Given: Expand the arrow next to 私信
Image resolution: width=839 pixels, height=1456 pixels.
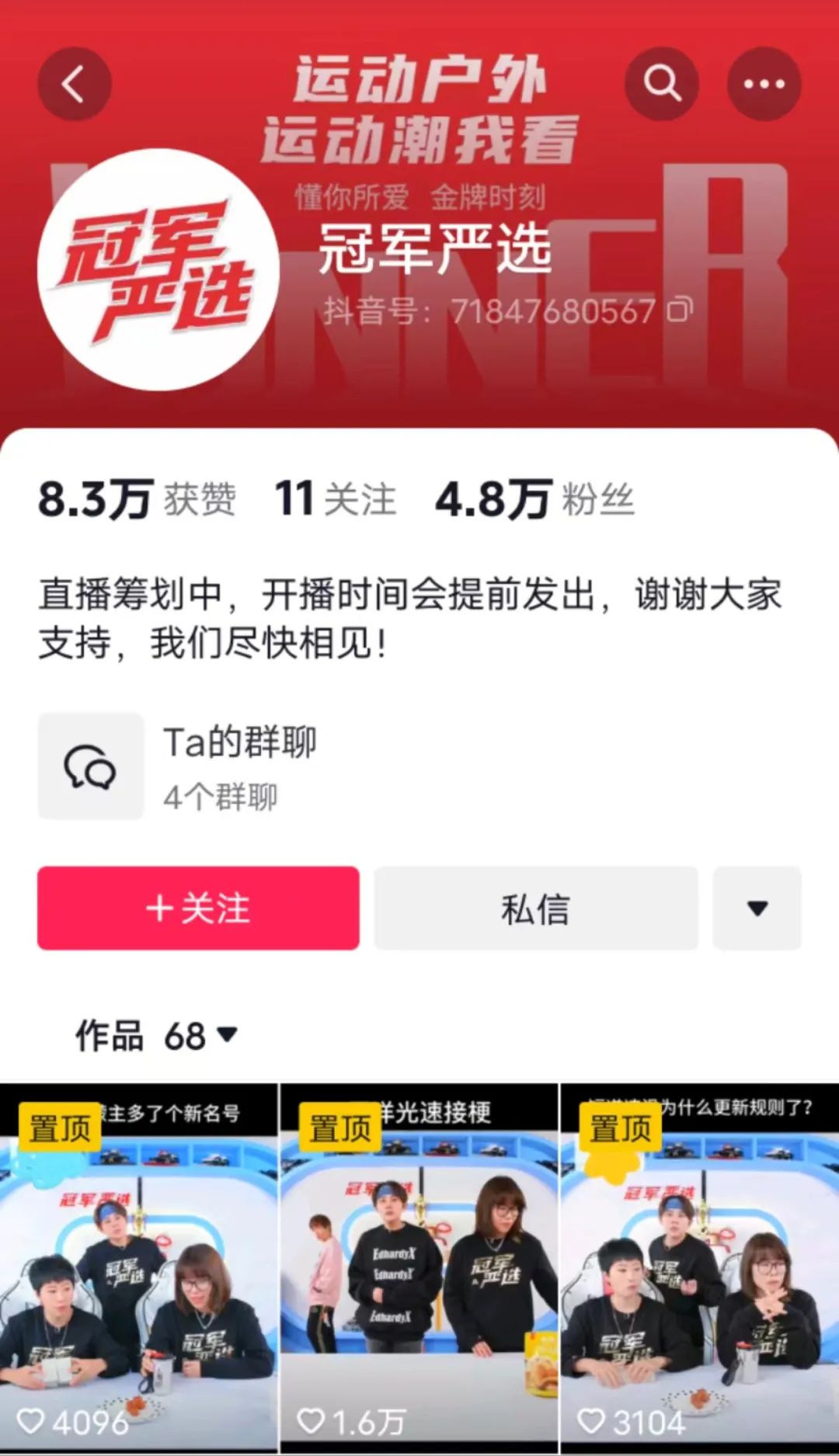Looking at the screenshot, I should click(x=757, y=908).
